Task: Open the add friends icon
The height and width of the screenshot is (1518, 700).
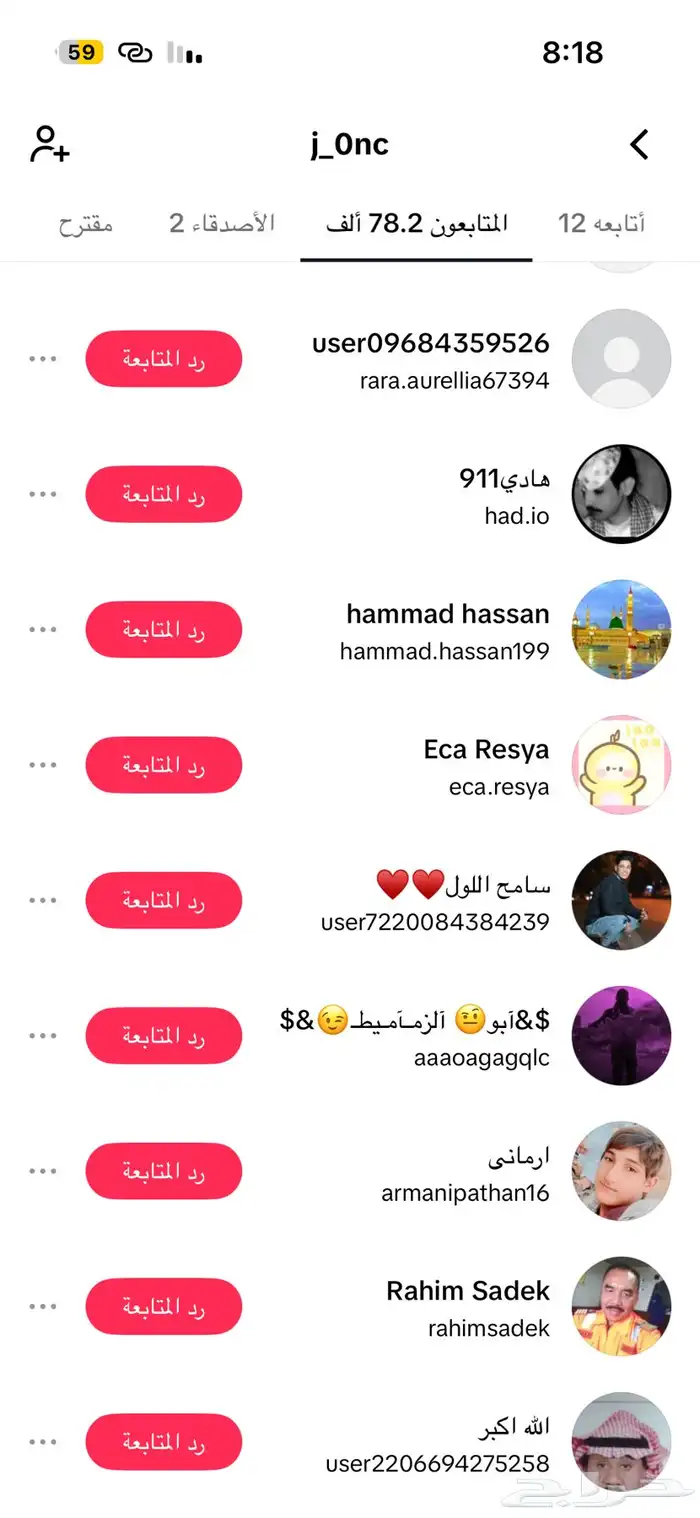Action: pyautogui.click(x=49, y=145)
